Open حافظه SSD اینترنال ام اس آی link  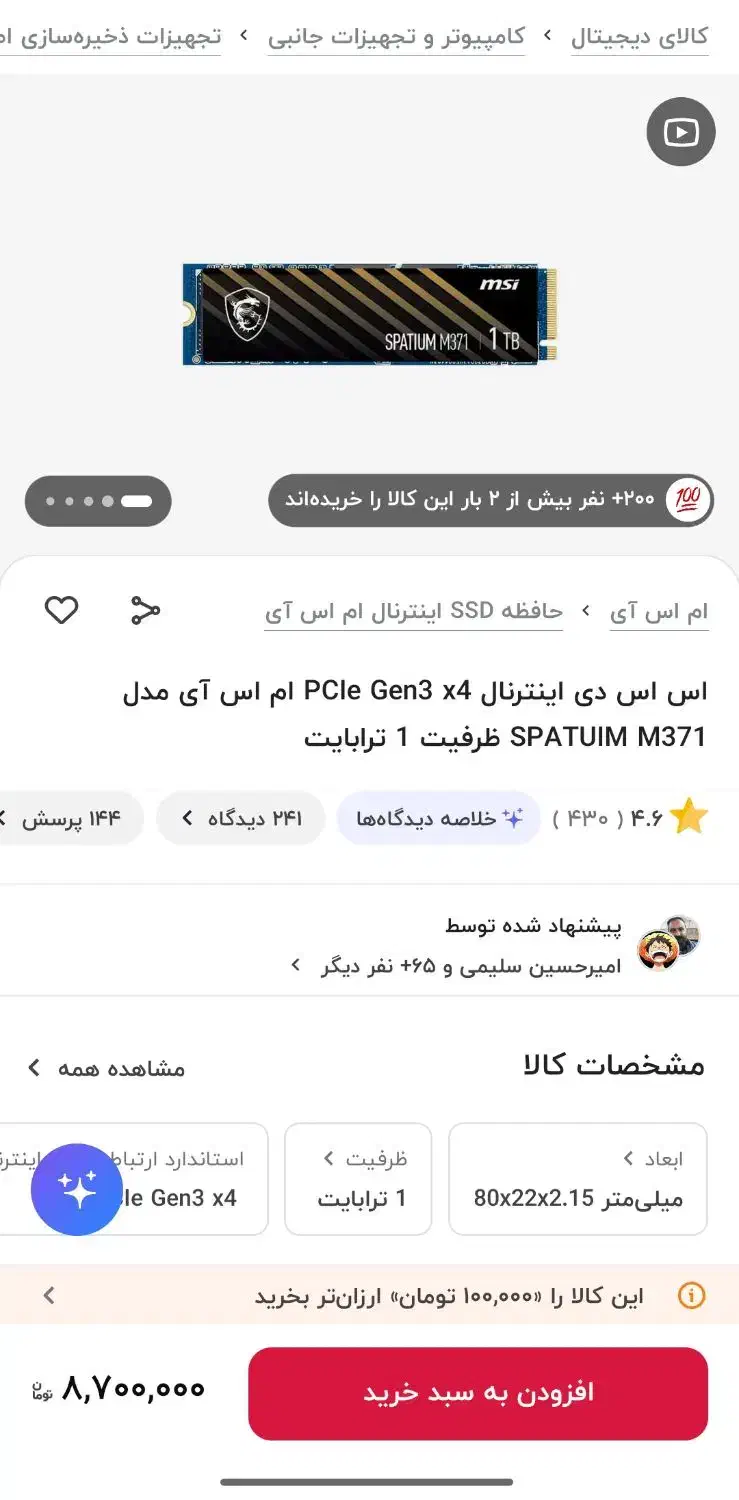(413, 611)
